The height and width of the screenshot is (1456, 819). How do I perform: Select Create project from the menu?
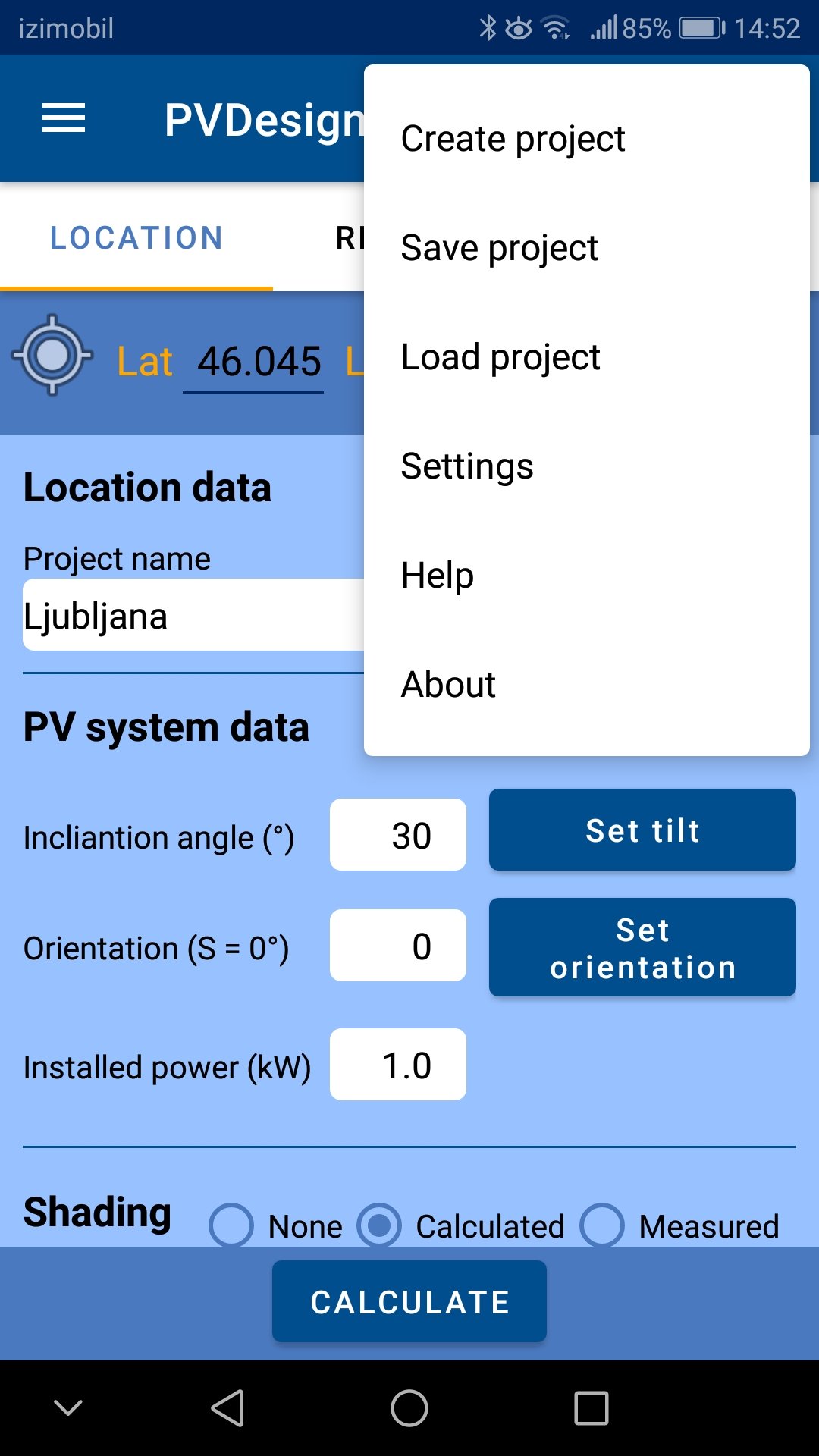(513, 139)
